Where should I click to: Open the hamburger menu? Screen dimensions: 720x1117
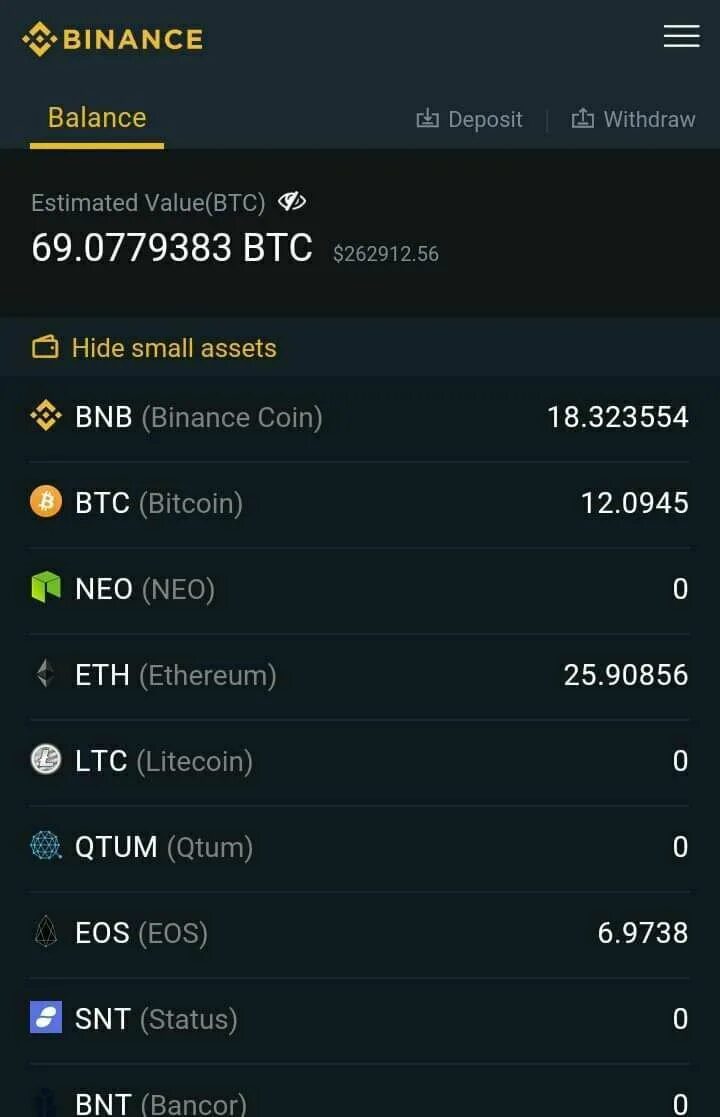(x=682, y=36)
